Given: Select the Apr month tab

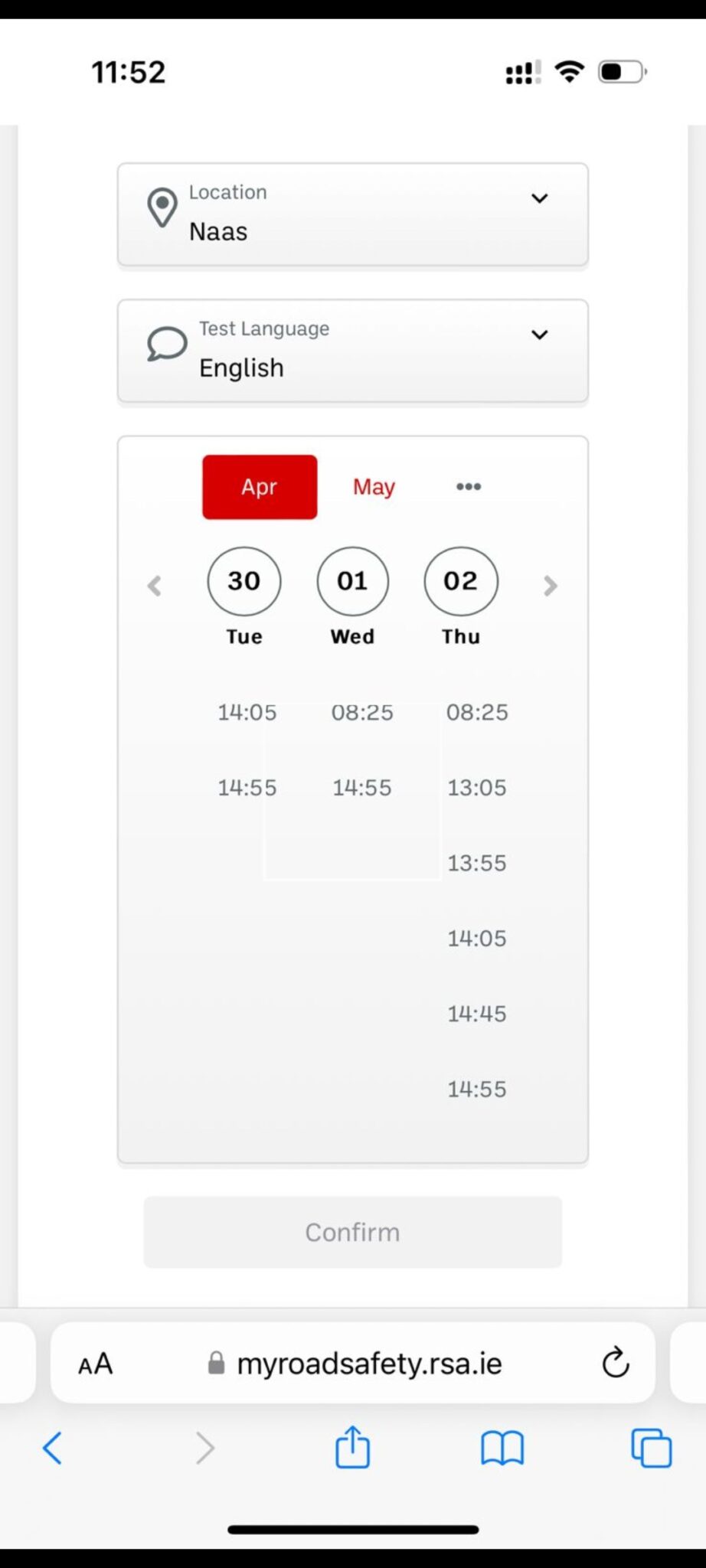Looking at the screenshot, I should (x=259, y=486).
